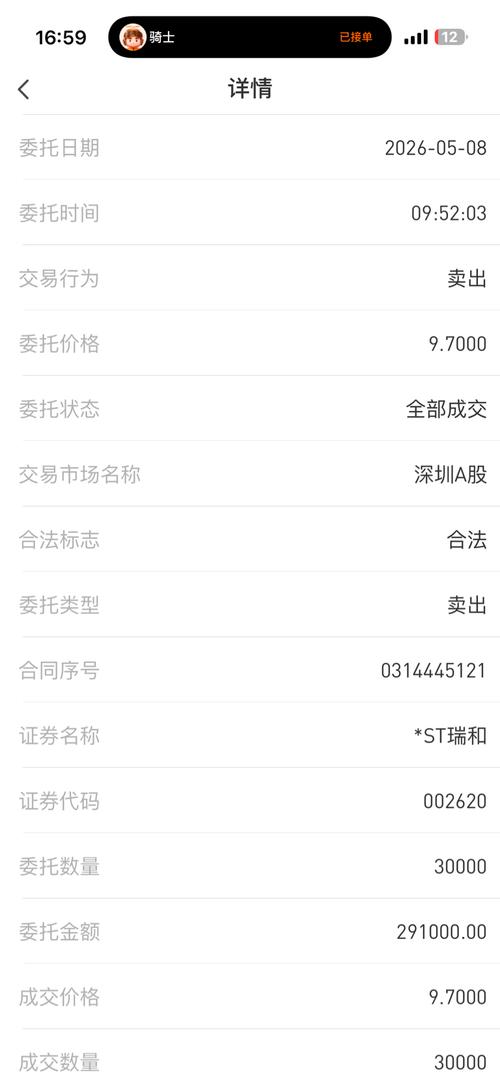Go back from the 详情 page

tap(24, 89)
